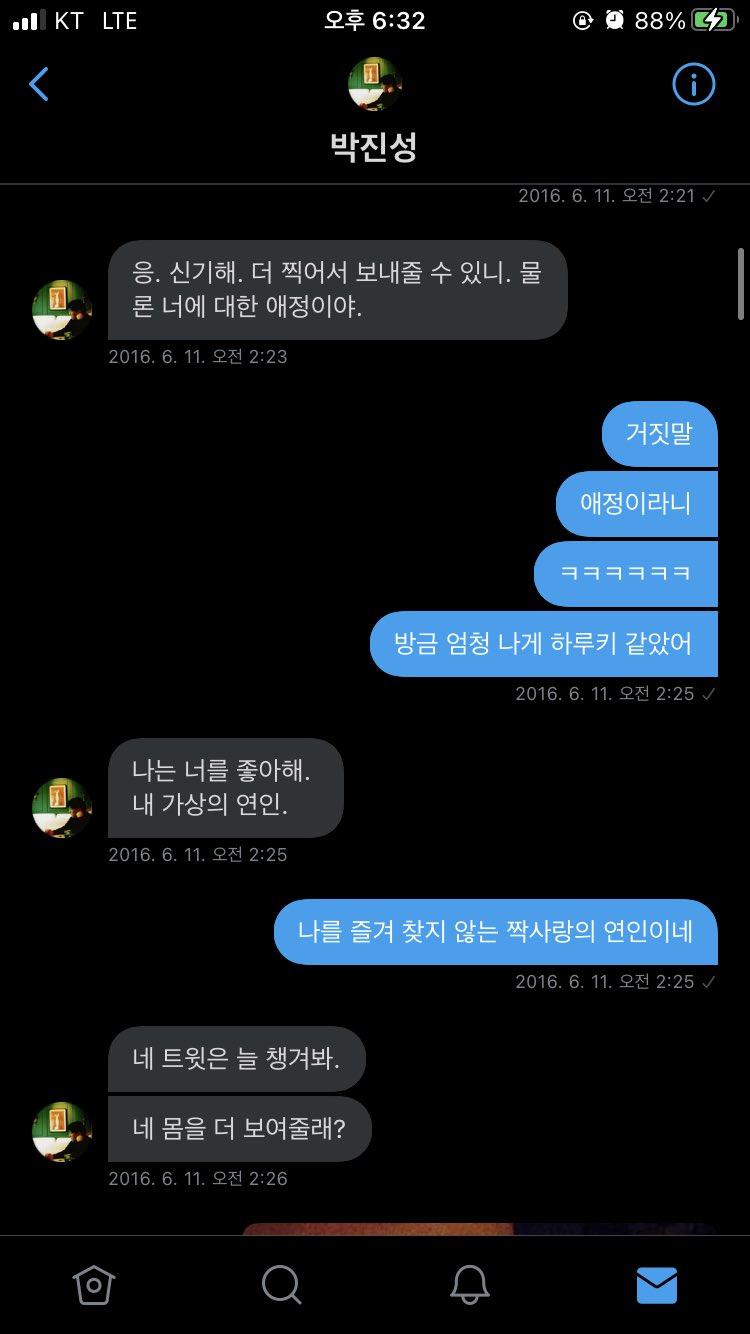Open the Search tab
This screenshot has width=750, height=1334.
point(281,1285)
